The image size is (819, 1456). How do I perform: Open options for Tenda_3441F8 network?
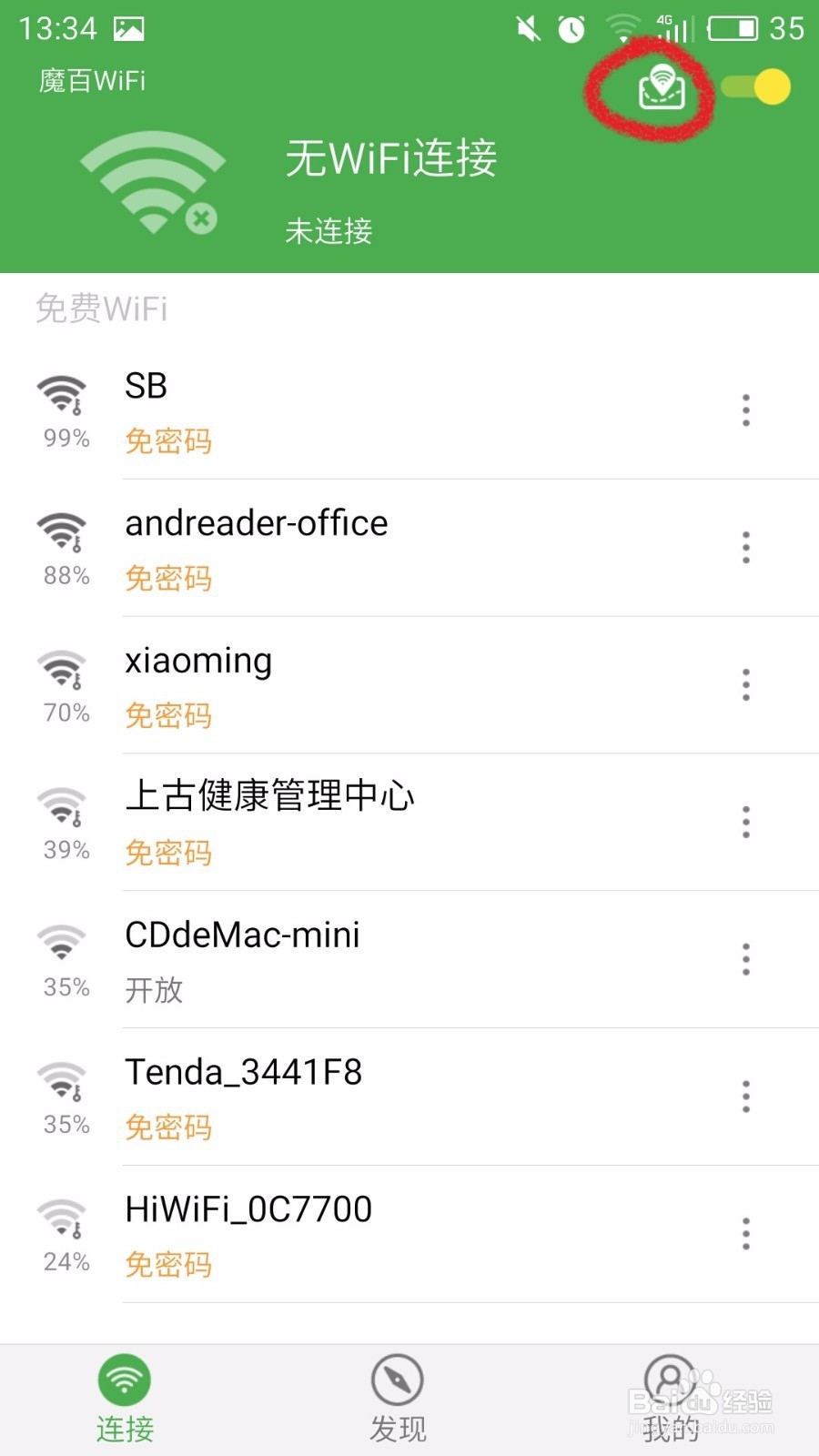click(745, 1097)
